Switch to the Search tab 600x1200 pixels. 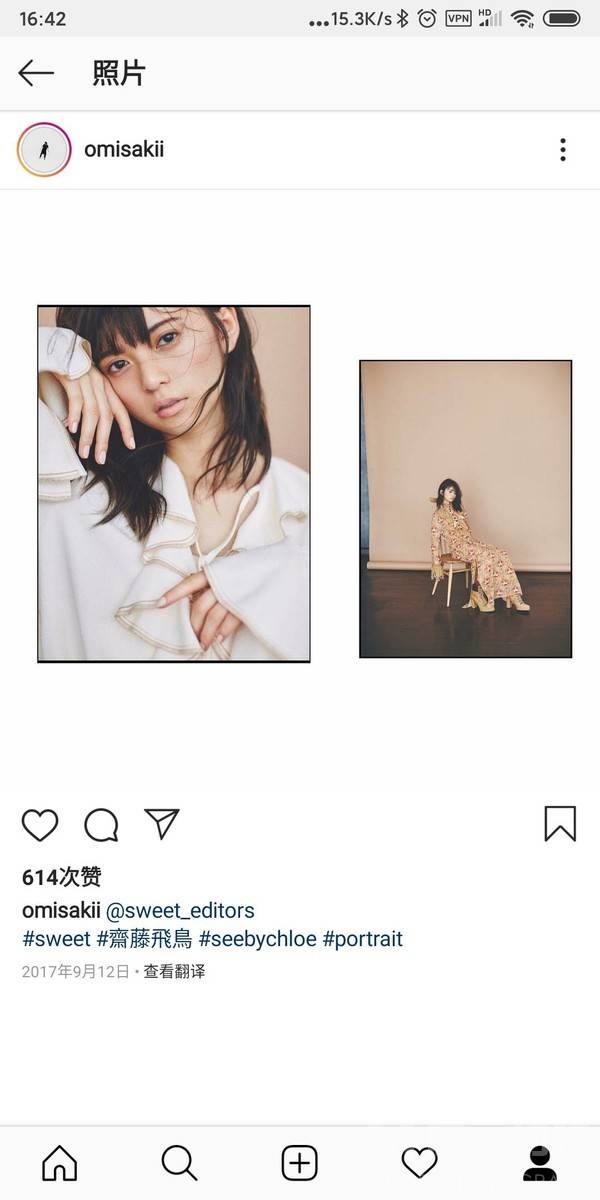179,1163
